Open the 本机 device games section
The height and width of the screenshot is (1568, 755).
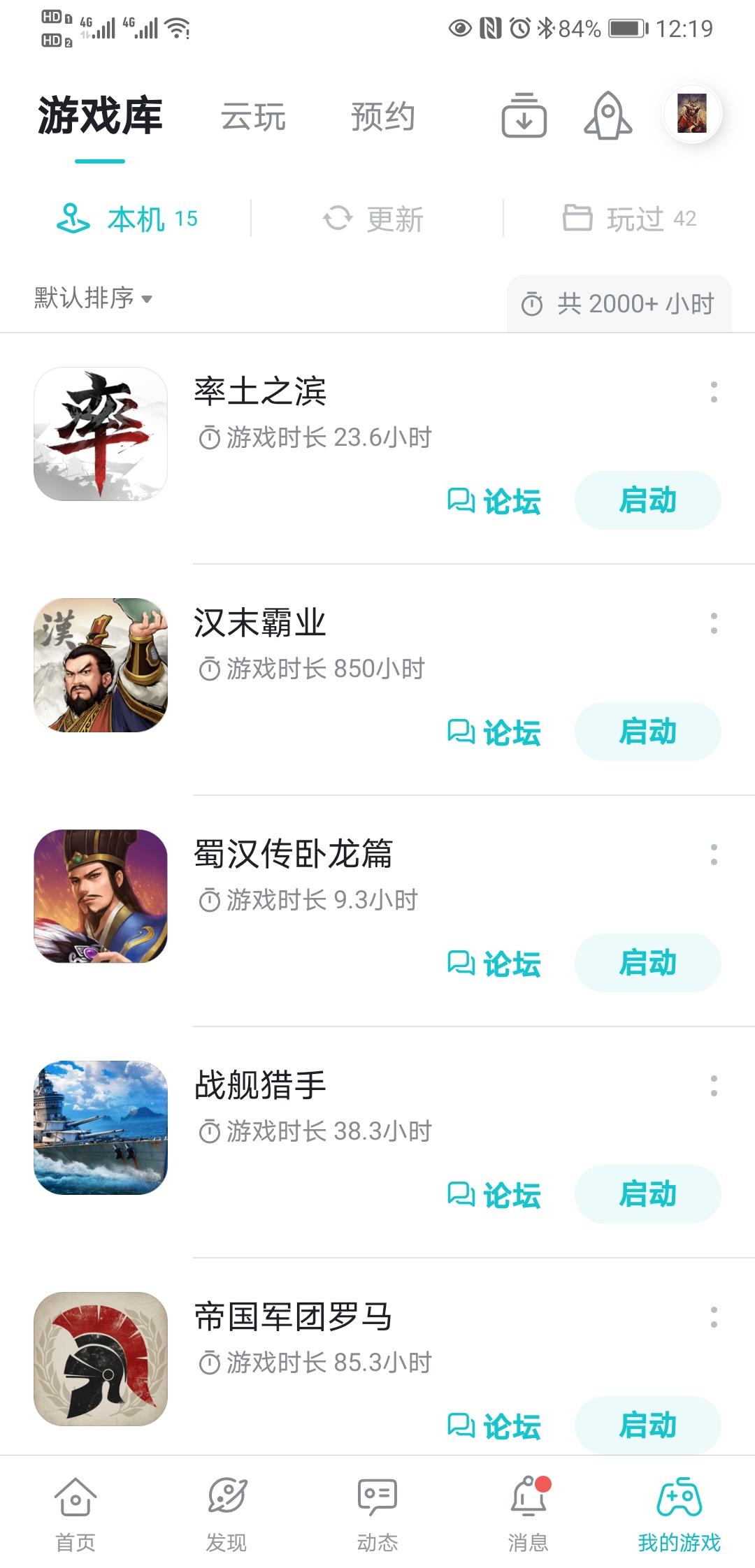click(128, 219)
